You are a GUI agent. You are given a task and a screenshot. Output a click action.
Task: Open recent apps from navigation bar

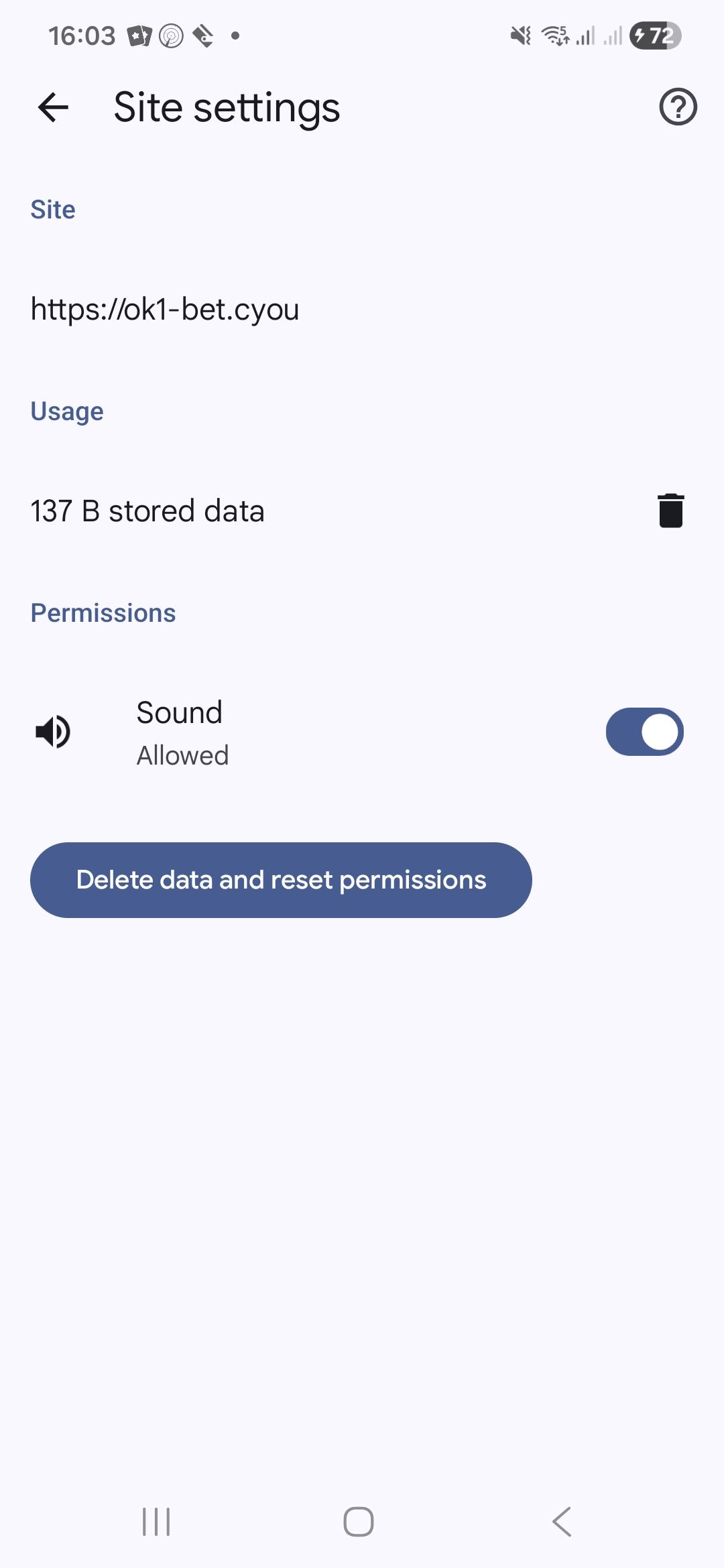156,1522
